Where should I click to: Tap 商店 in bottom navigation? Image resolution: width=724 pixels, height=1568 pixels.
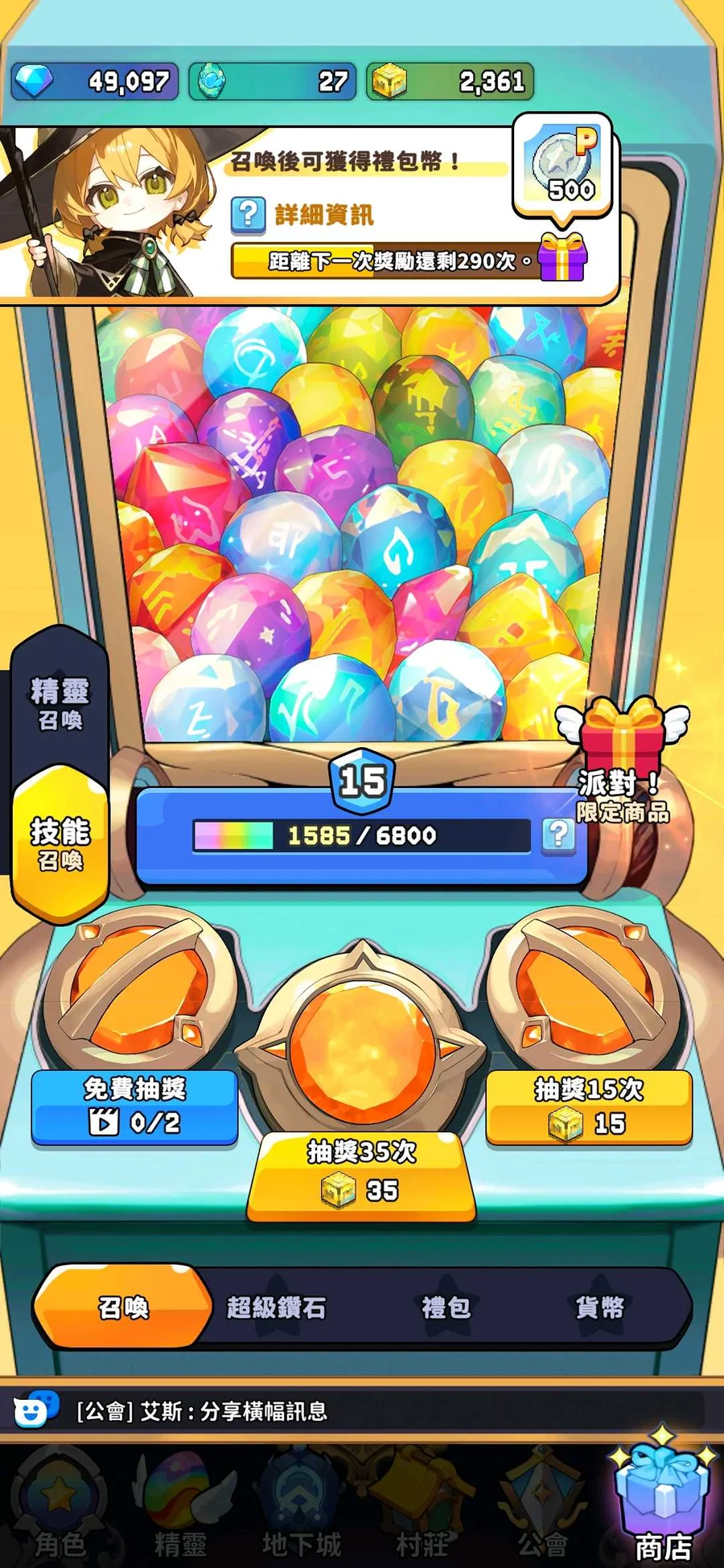click(663, 1500)
